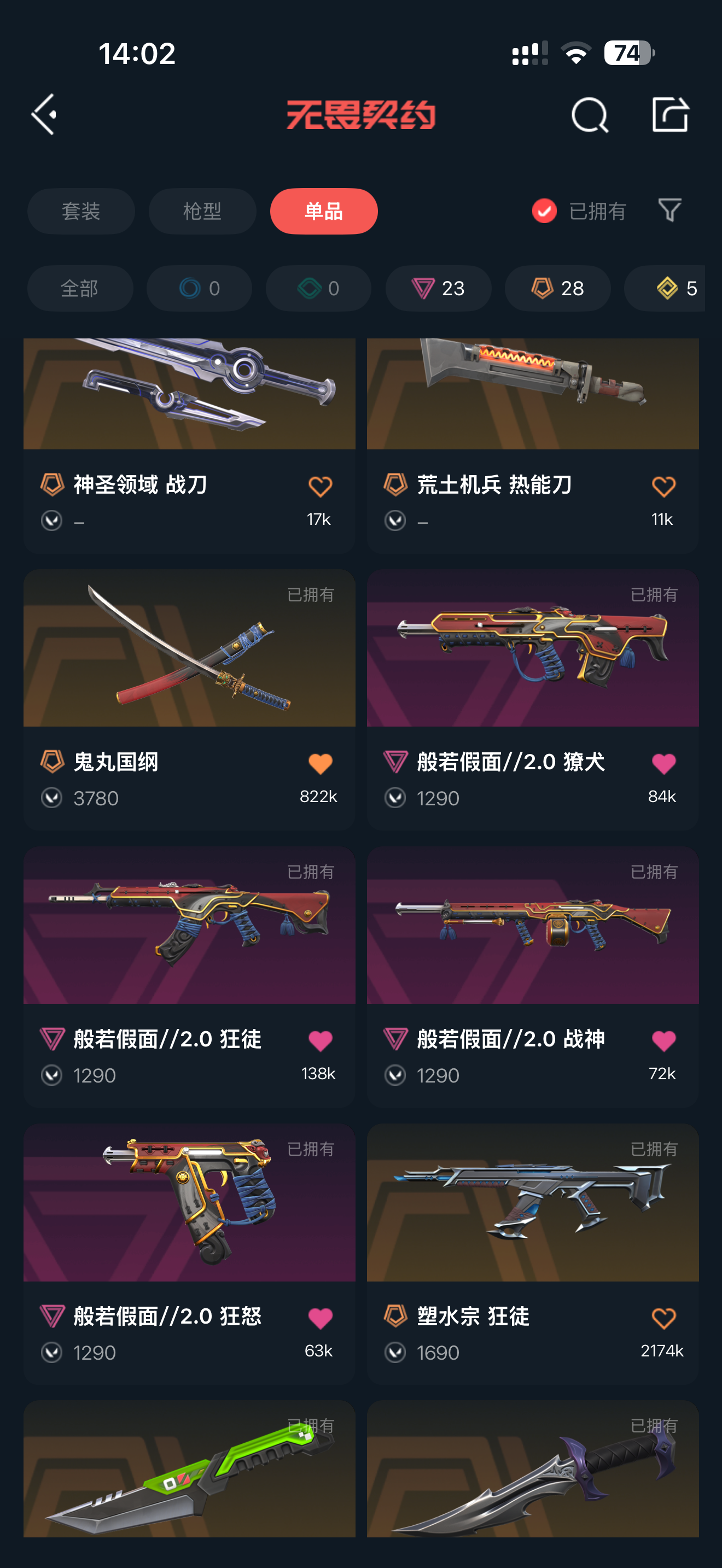
Task: Open the funnel filter options
Action: coord(669,210)
